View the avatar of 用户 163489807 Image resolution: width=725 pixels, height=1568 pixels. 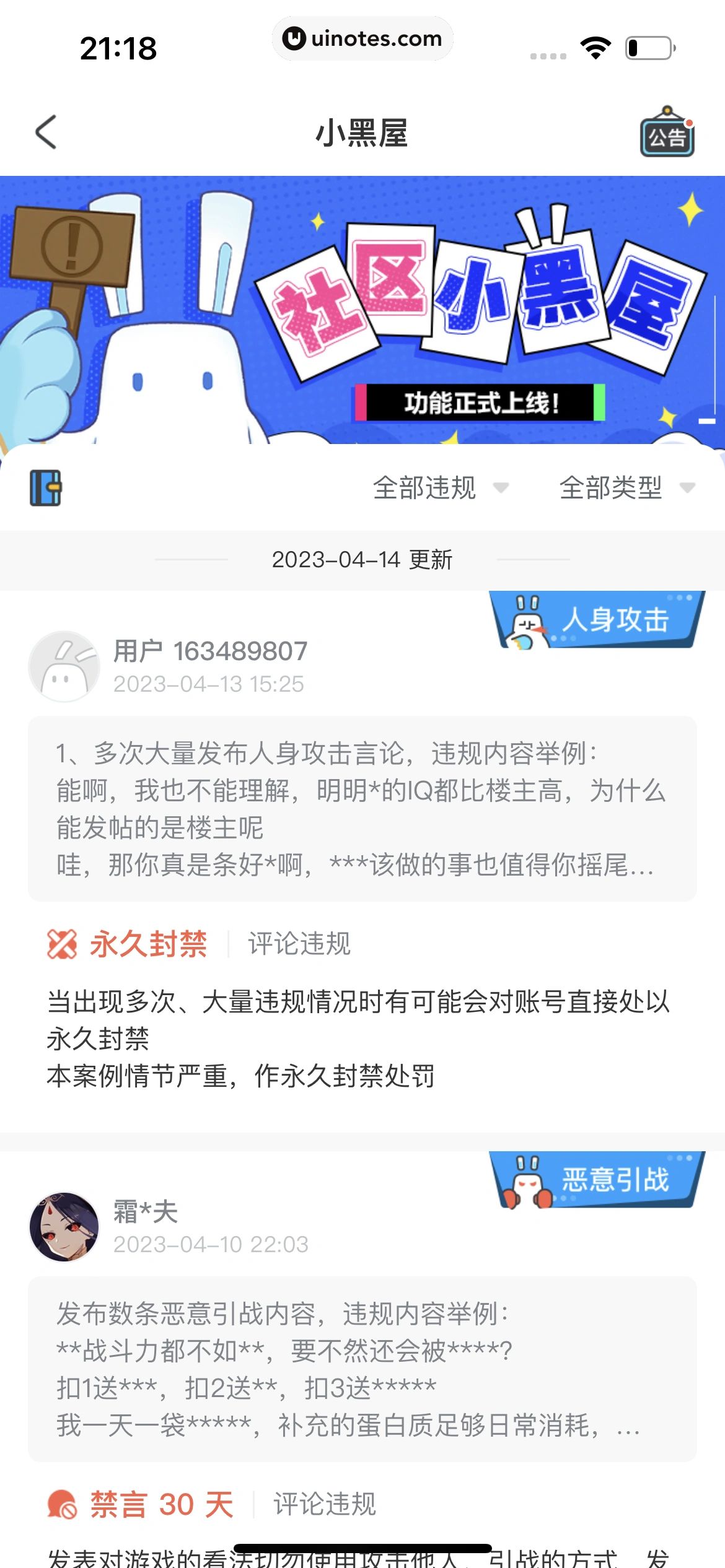click(x=64, y=666)
